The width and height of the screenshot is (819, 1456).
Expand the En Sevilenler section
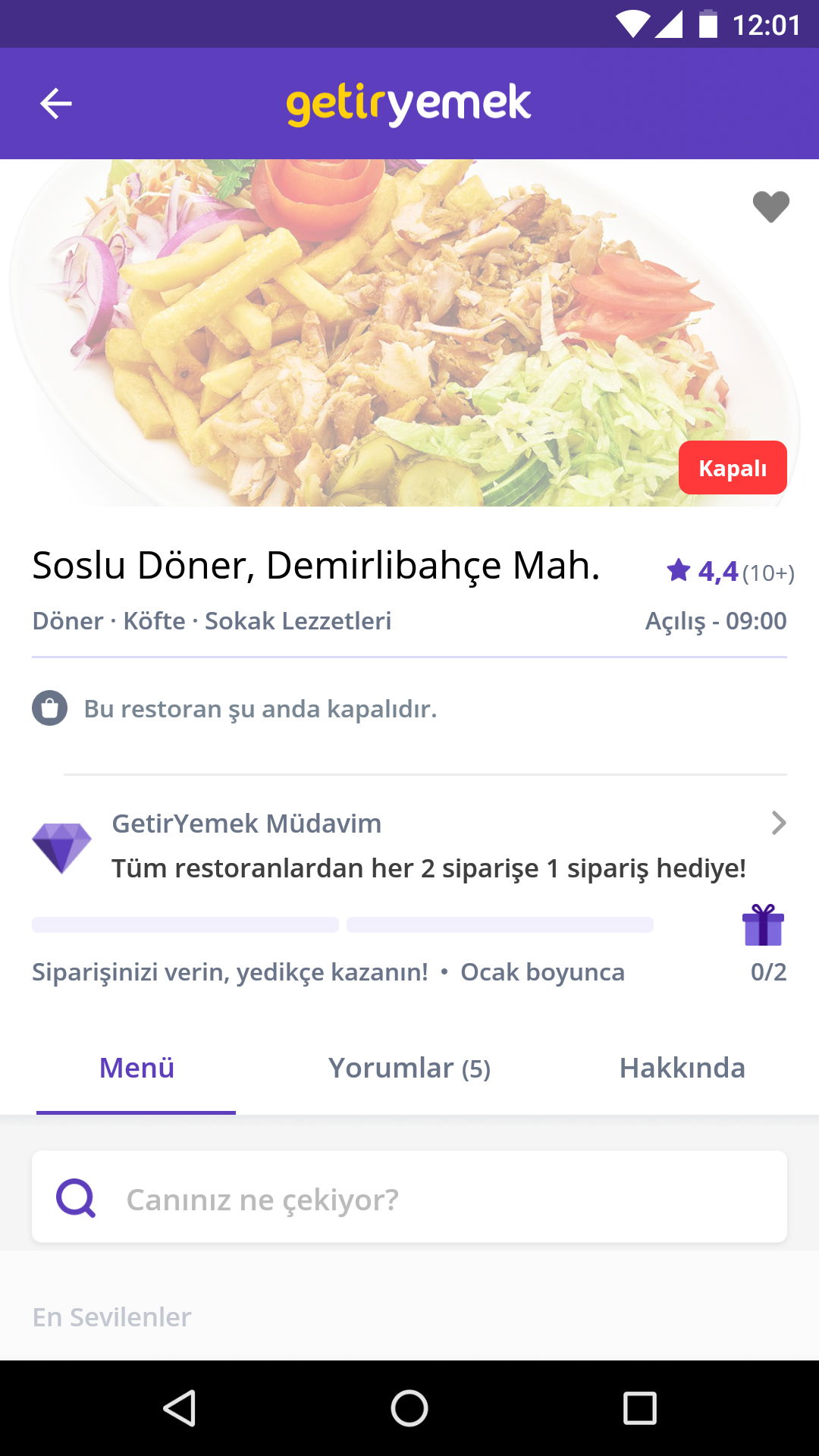coord(111,1317)
